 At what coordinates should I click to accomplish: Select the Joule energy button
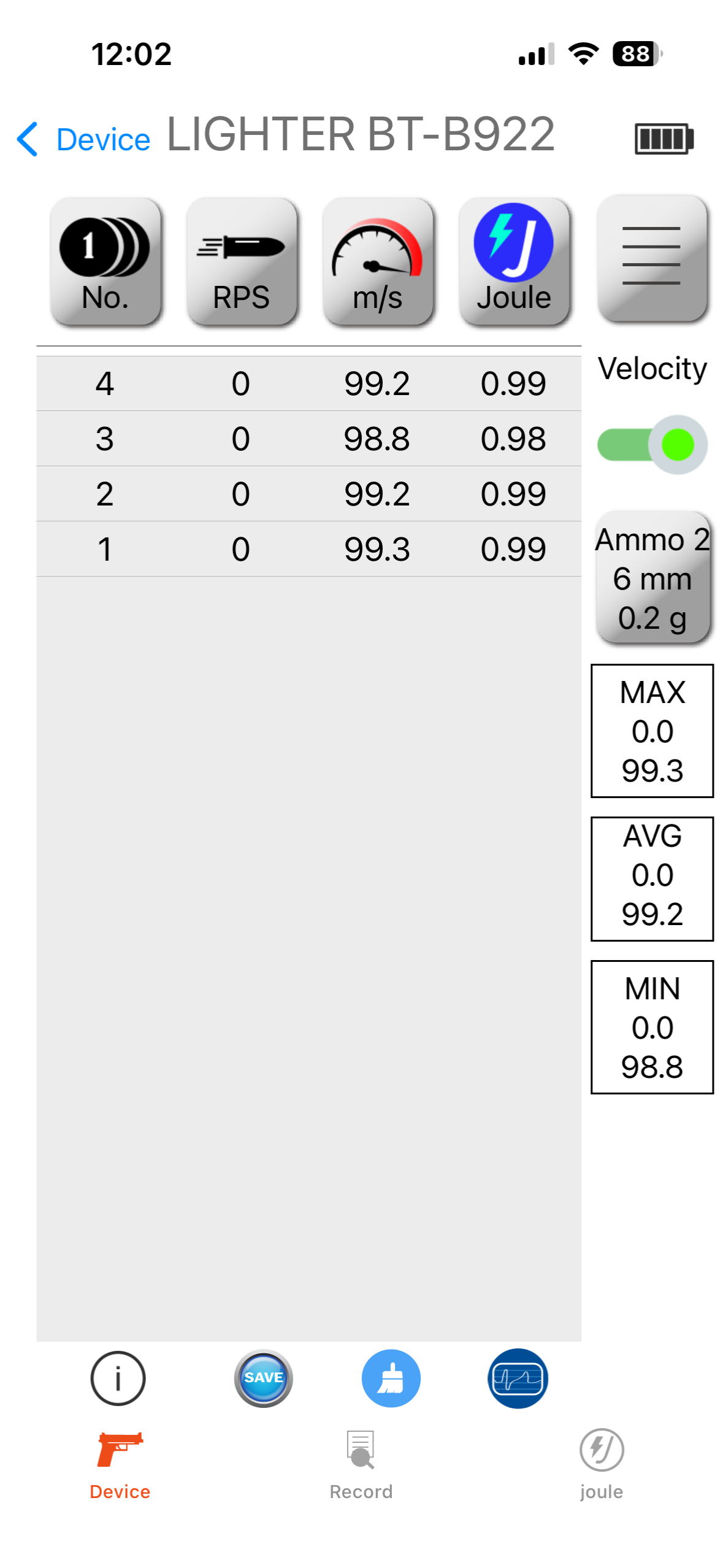513,261
